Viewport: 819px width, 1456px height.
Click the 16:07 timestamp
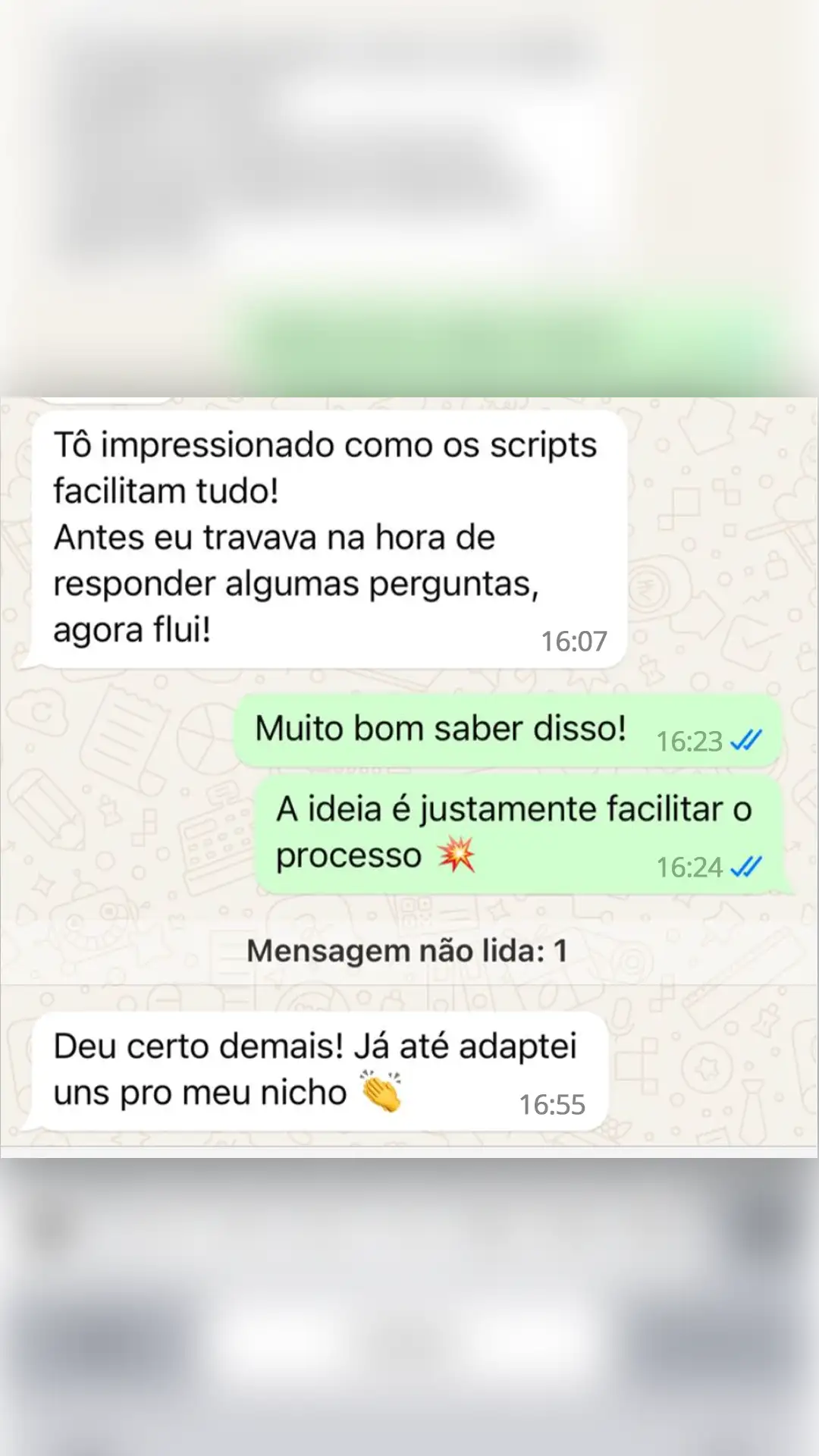click(574, 639)
